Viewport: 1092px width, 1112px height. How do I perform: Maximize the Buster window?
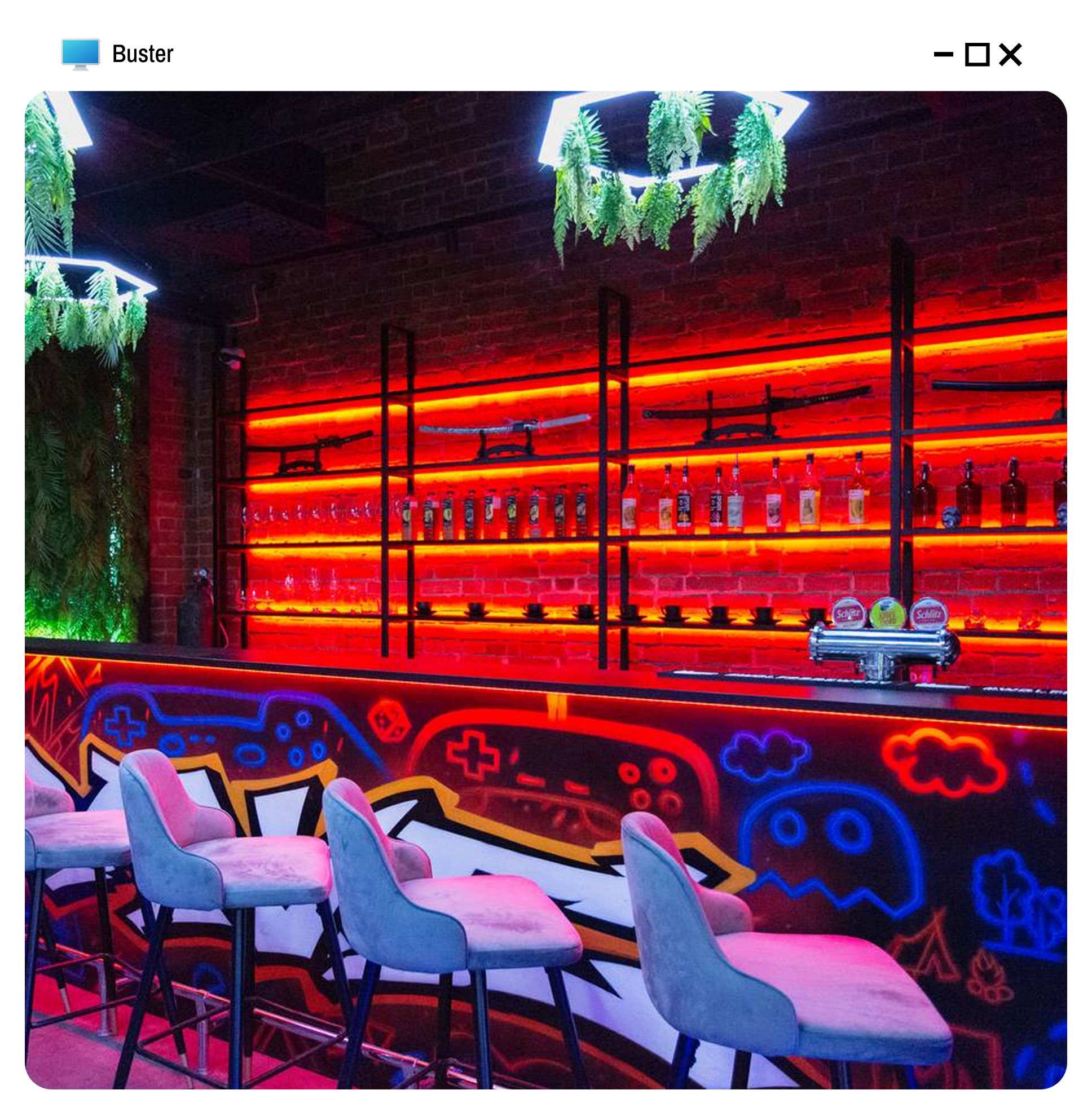click(x=977, y=55)
